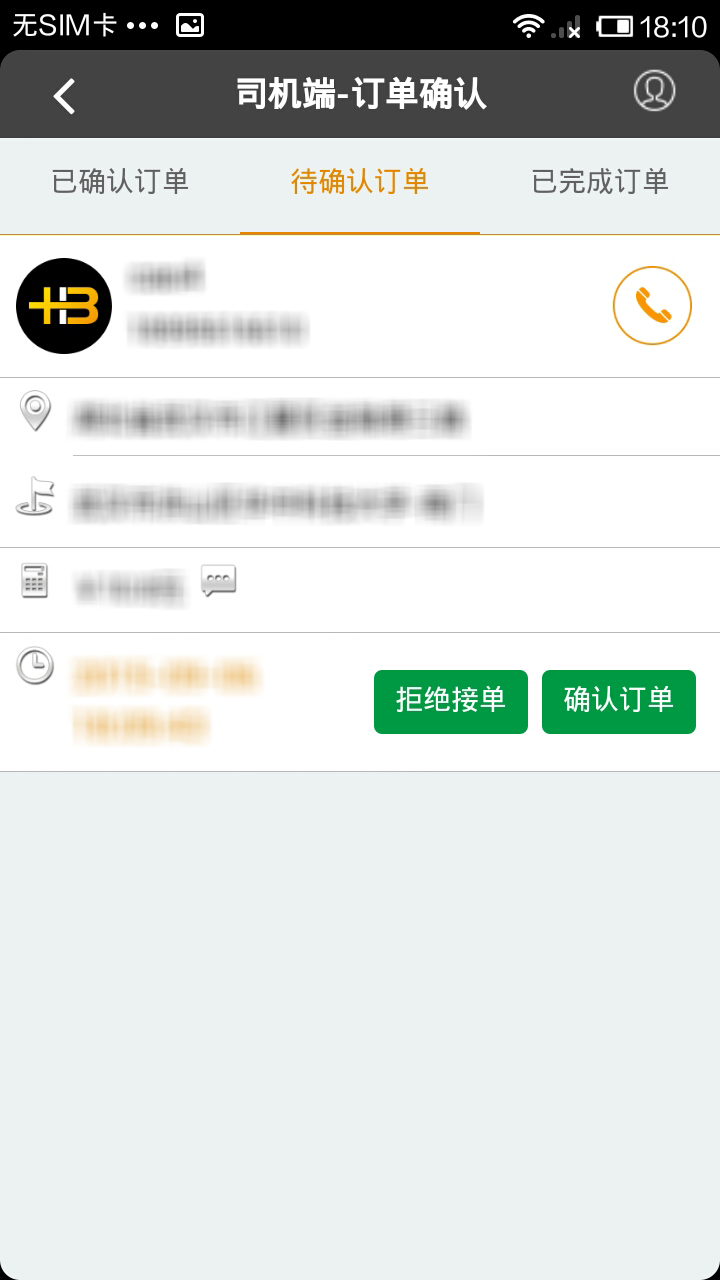Stay on the 待确认订单 tab
Screen dimensions: 720x1280
click(359, 184)
